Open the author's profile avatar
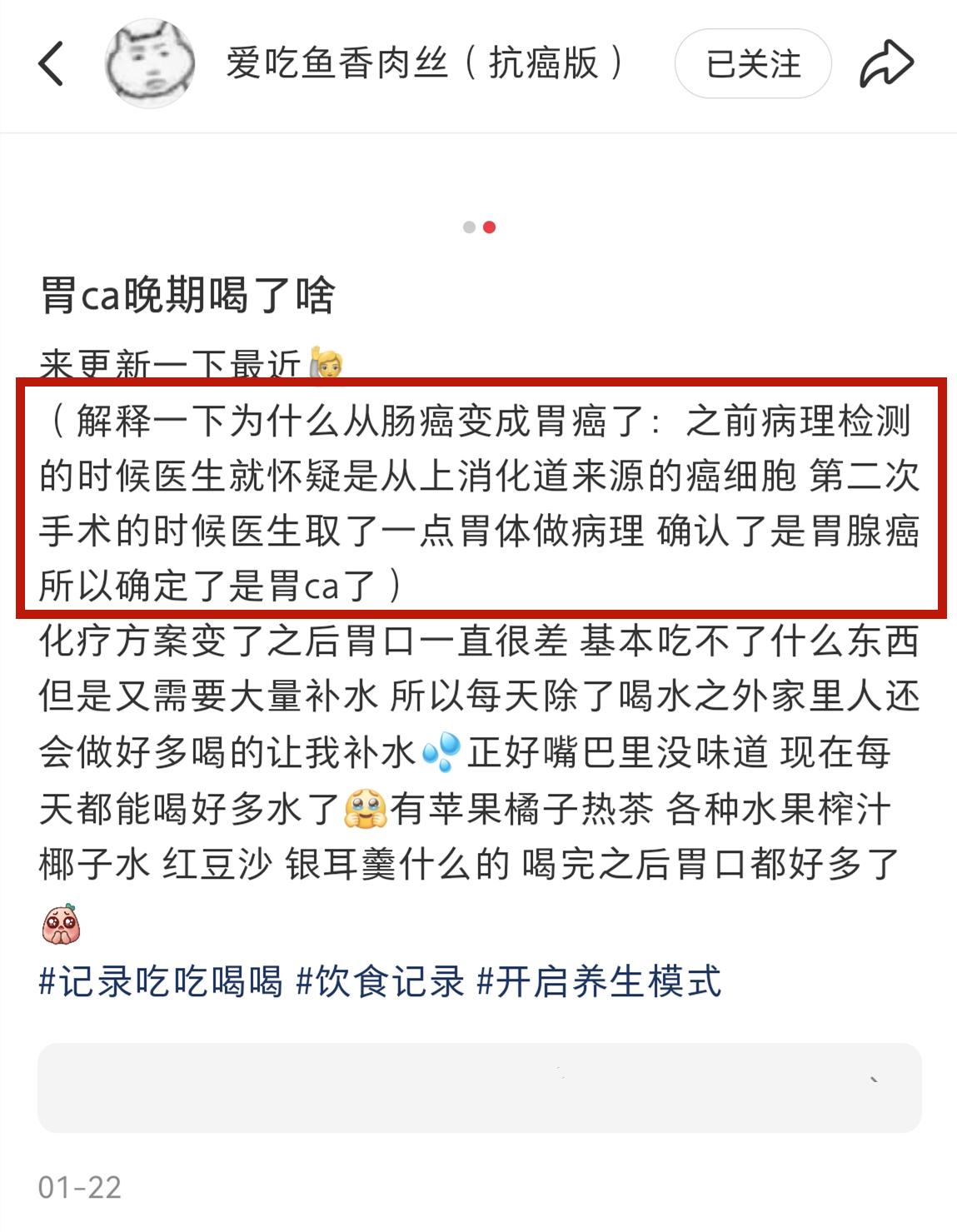The image size is (957, 1232). (150, 65)
